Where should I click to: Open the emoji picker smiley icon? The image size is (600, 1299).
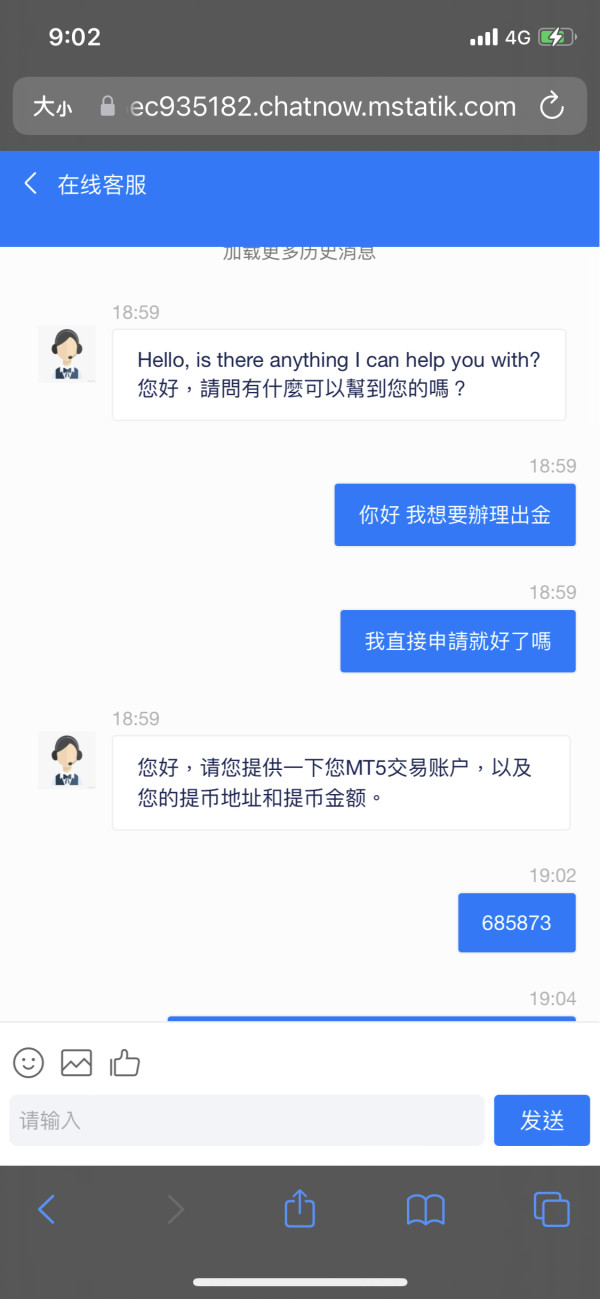(x=29, y=1062)
